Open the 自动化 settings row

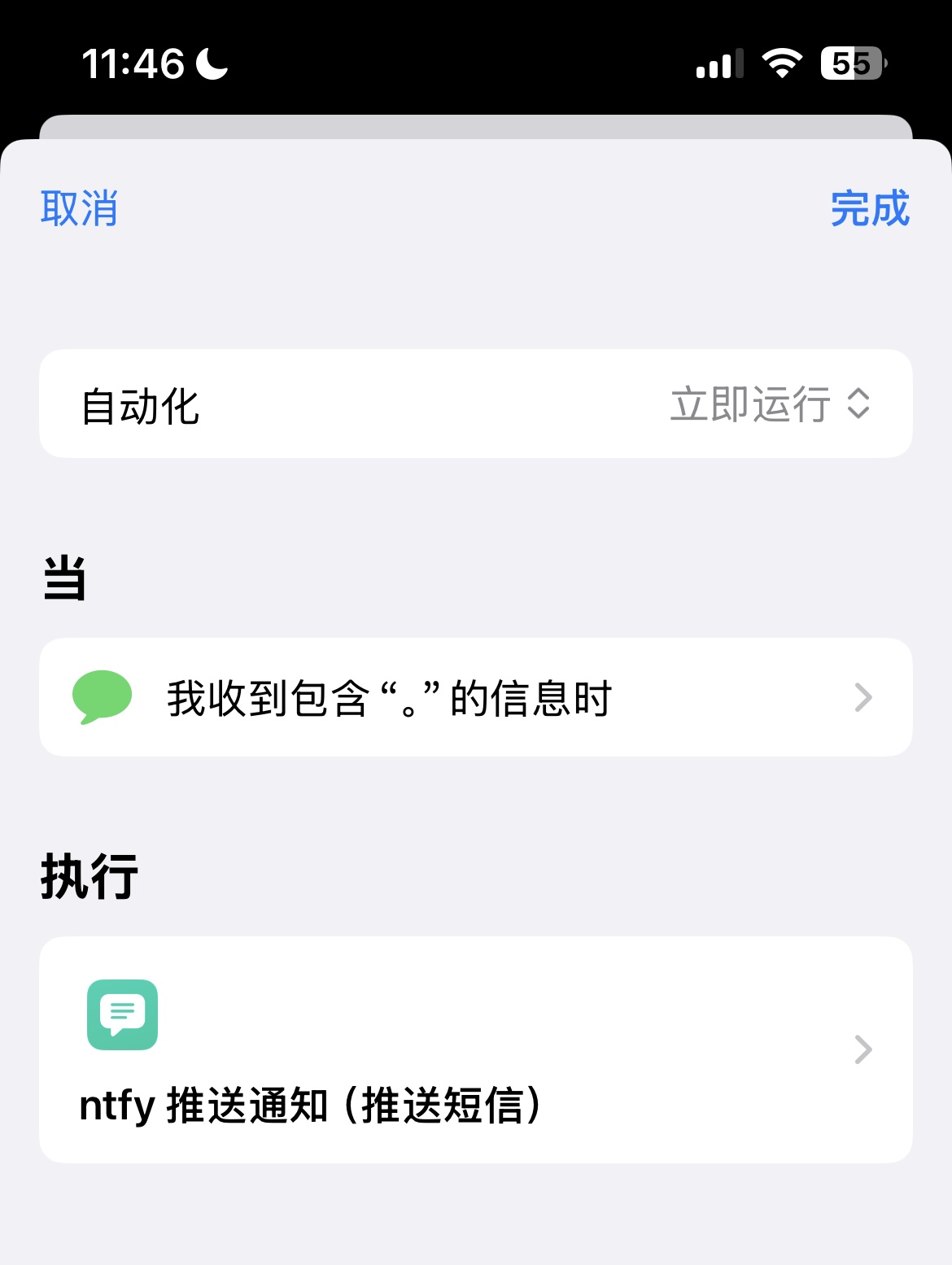(140, 403)
